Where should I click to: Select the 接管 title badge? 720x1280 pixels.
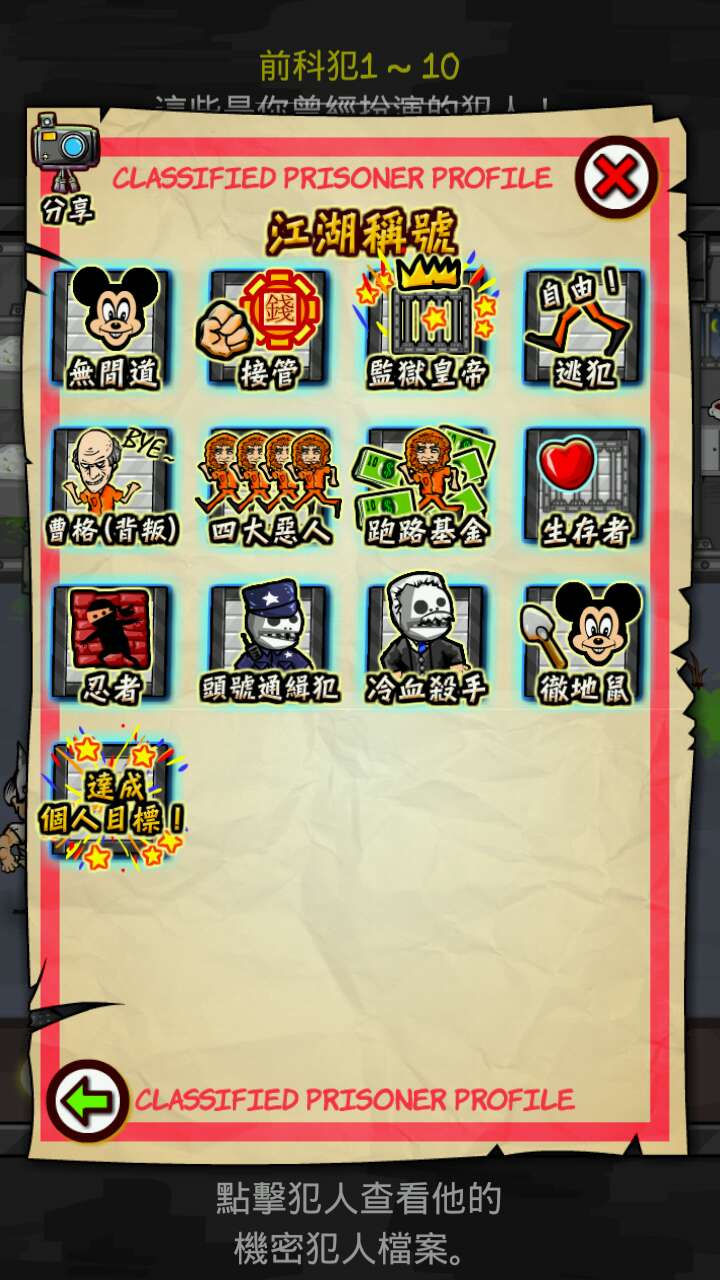pos(268,327)
